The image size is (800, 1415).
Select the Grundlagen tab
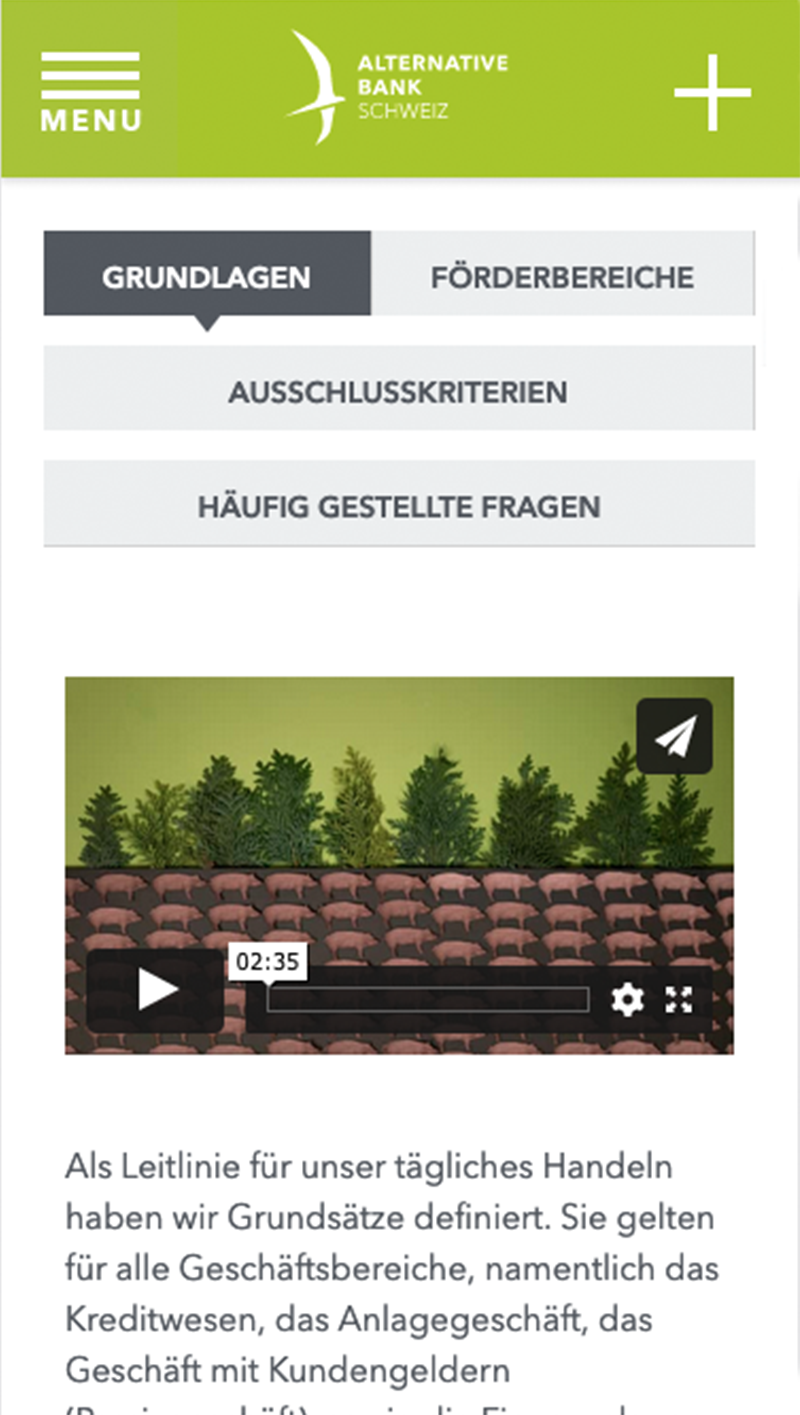[x=207, y=276]
